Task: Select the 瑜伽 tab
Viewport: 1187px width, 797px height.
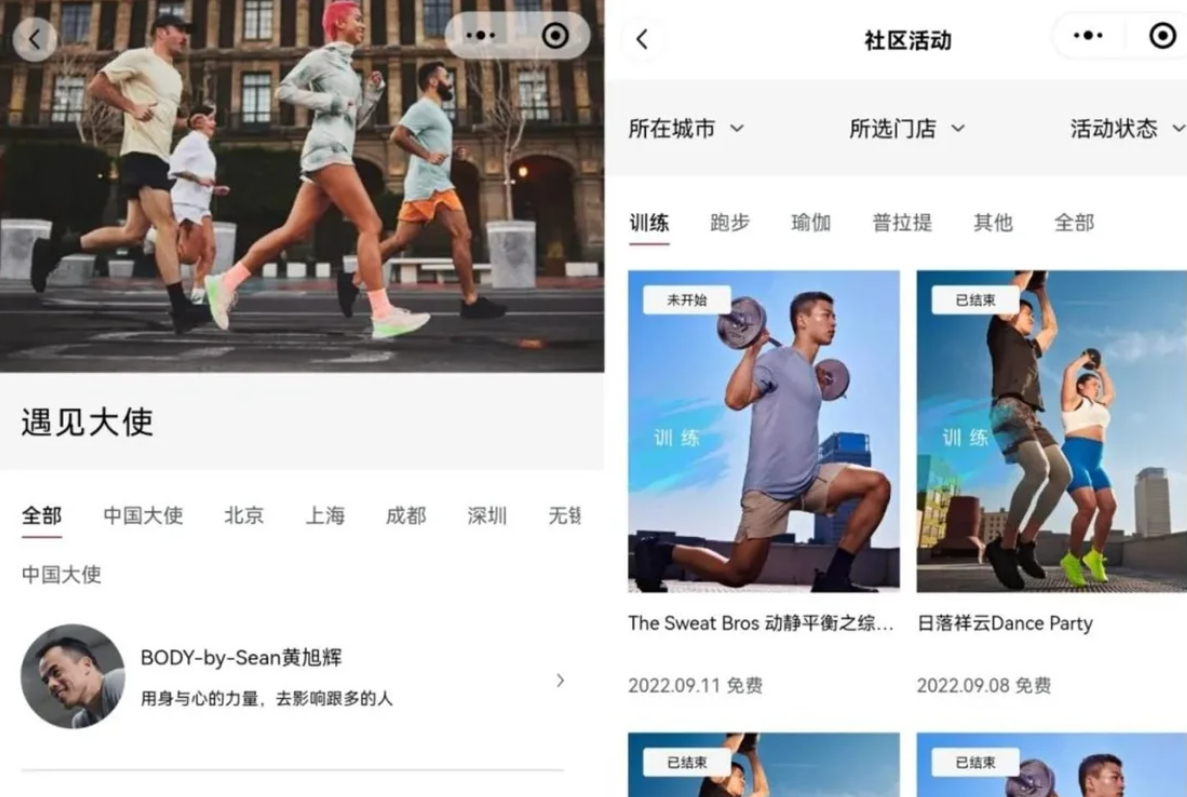Action: (810, 223)
